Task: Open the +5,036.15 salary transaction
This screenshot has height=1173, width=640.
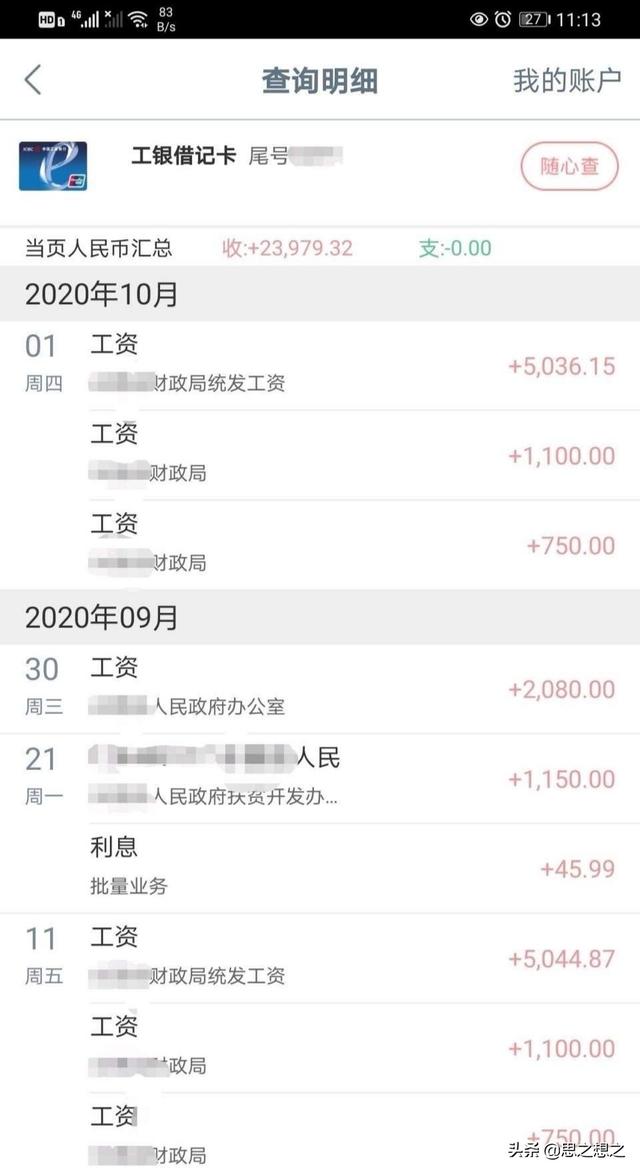Action: coord(320,366)
